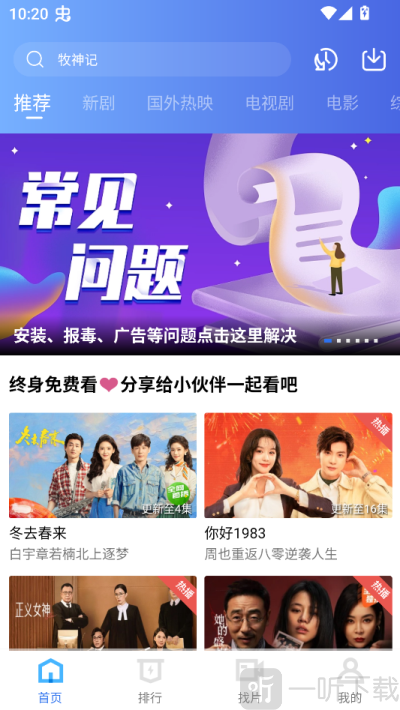Open the 常见问题 banner

200,244
